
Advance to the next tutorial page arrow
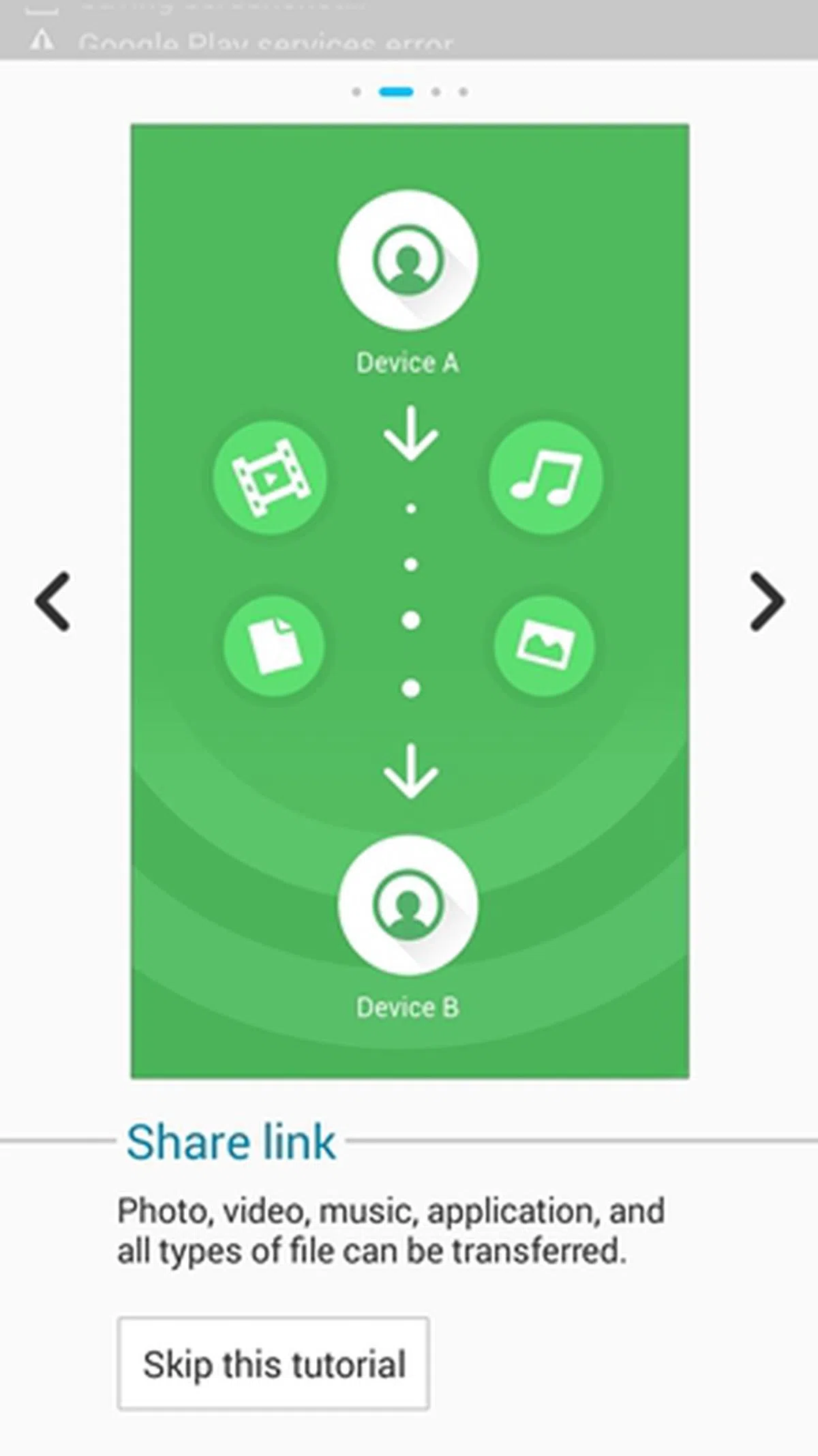pos(767,601)
